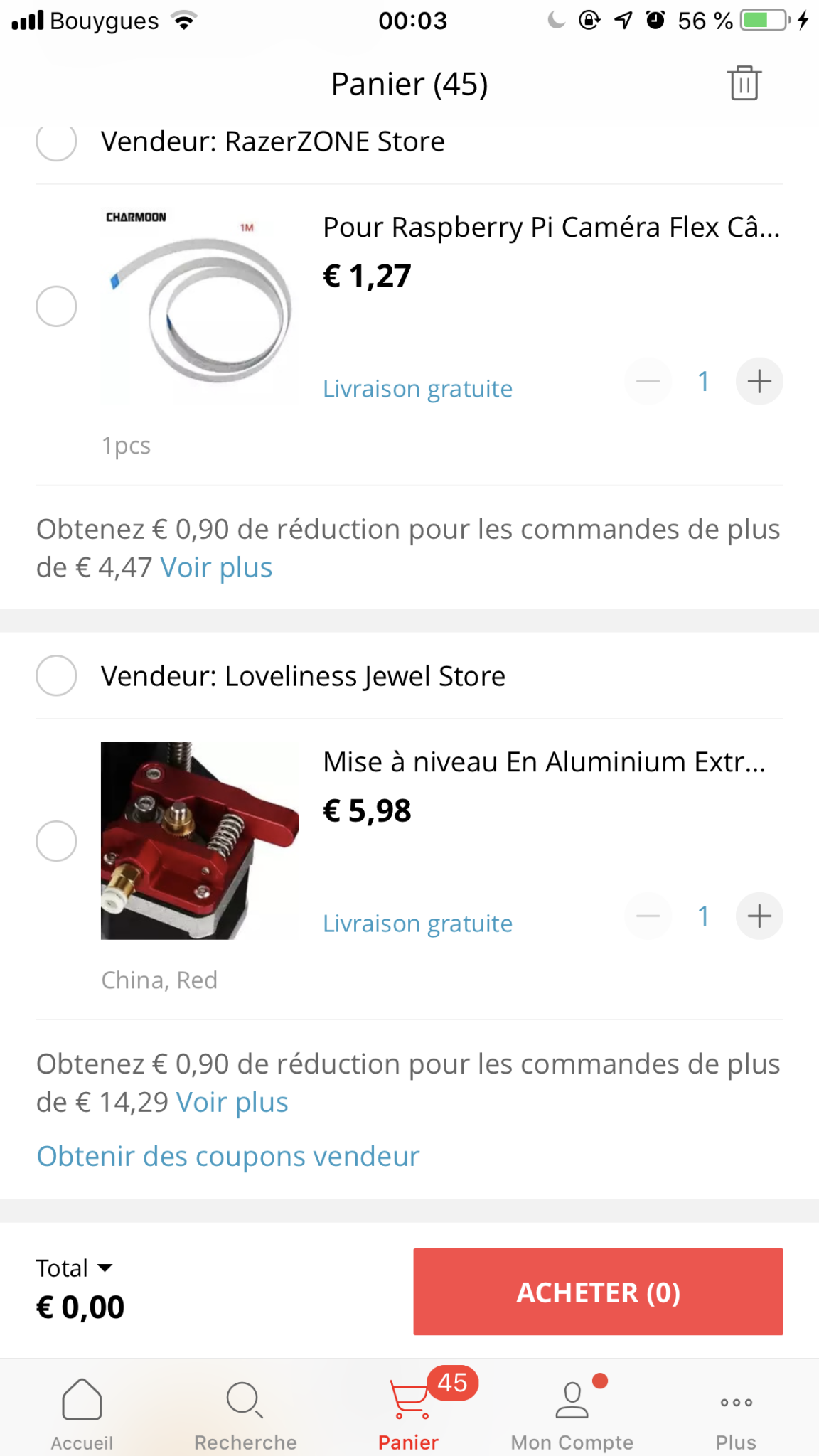Open Obtenir des coupons vendeur

(x=228, y=1156)
